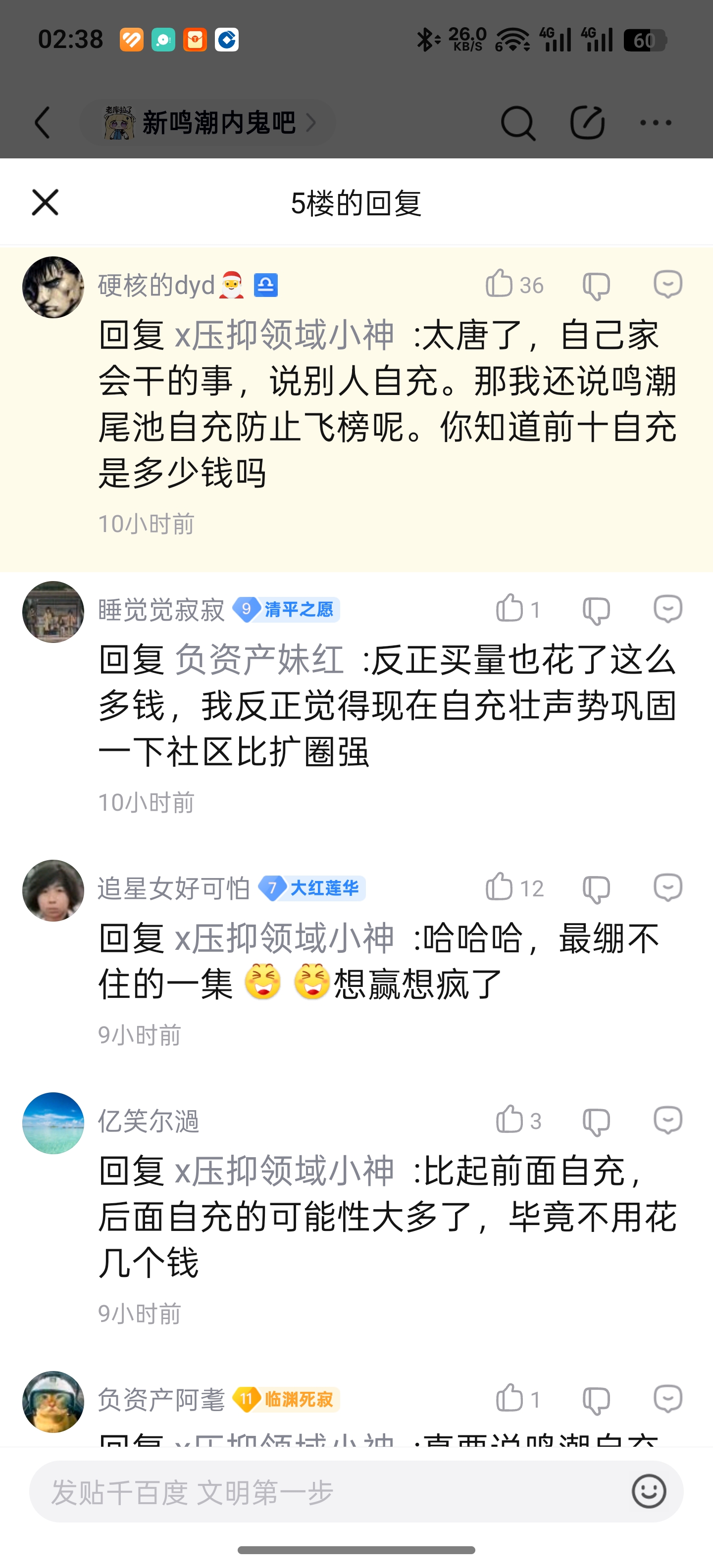Like 负资产阿耄's reply
Image resolution: width=713 pixels, height=1568 pixels.
509,1399
